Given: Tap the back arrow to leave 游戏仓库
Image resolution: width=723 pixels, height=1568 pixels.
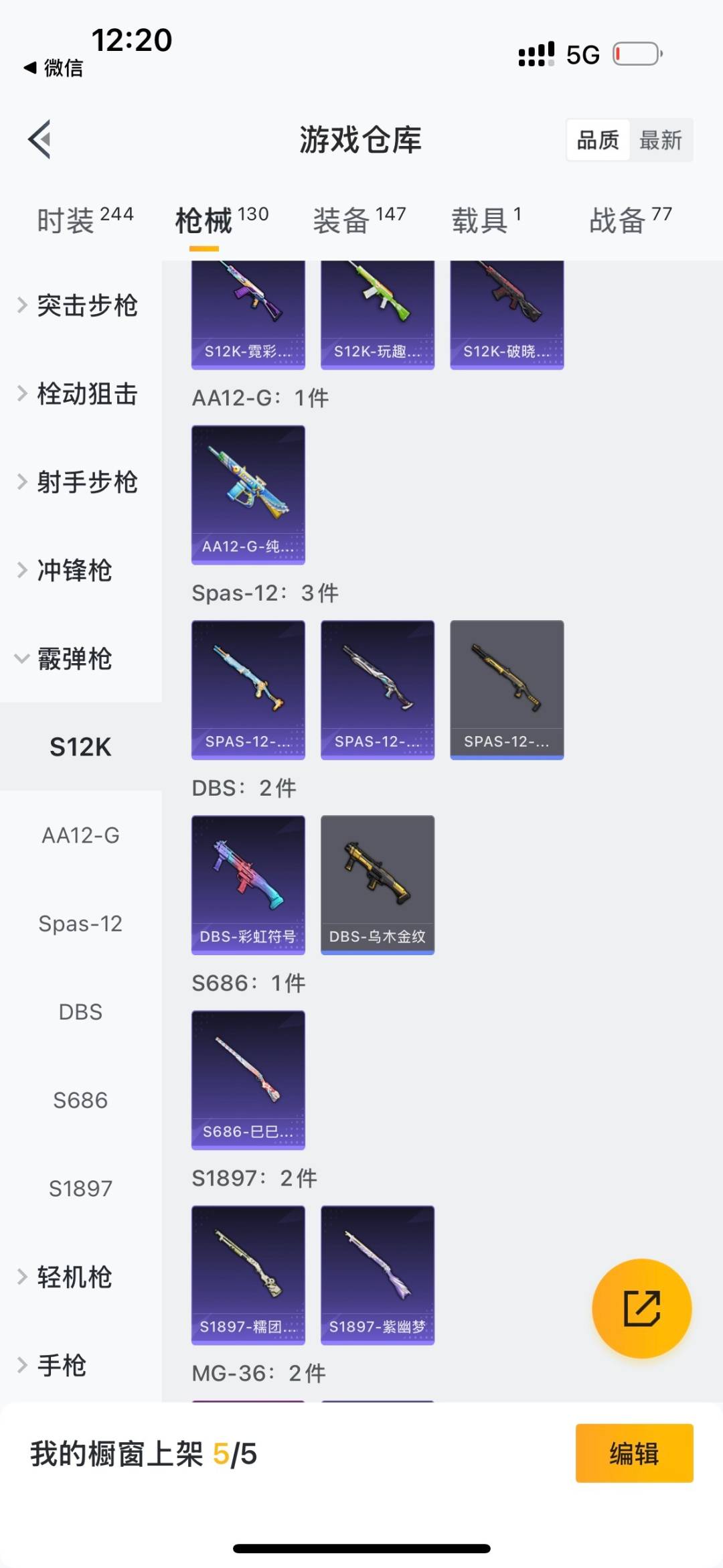Looking at the screenshot, I should click(40, 139).
